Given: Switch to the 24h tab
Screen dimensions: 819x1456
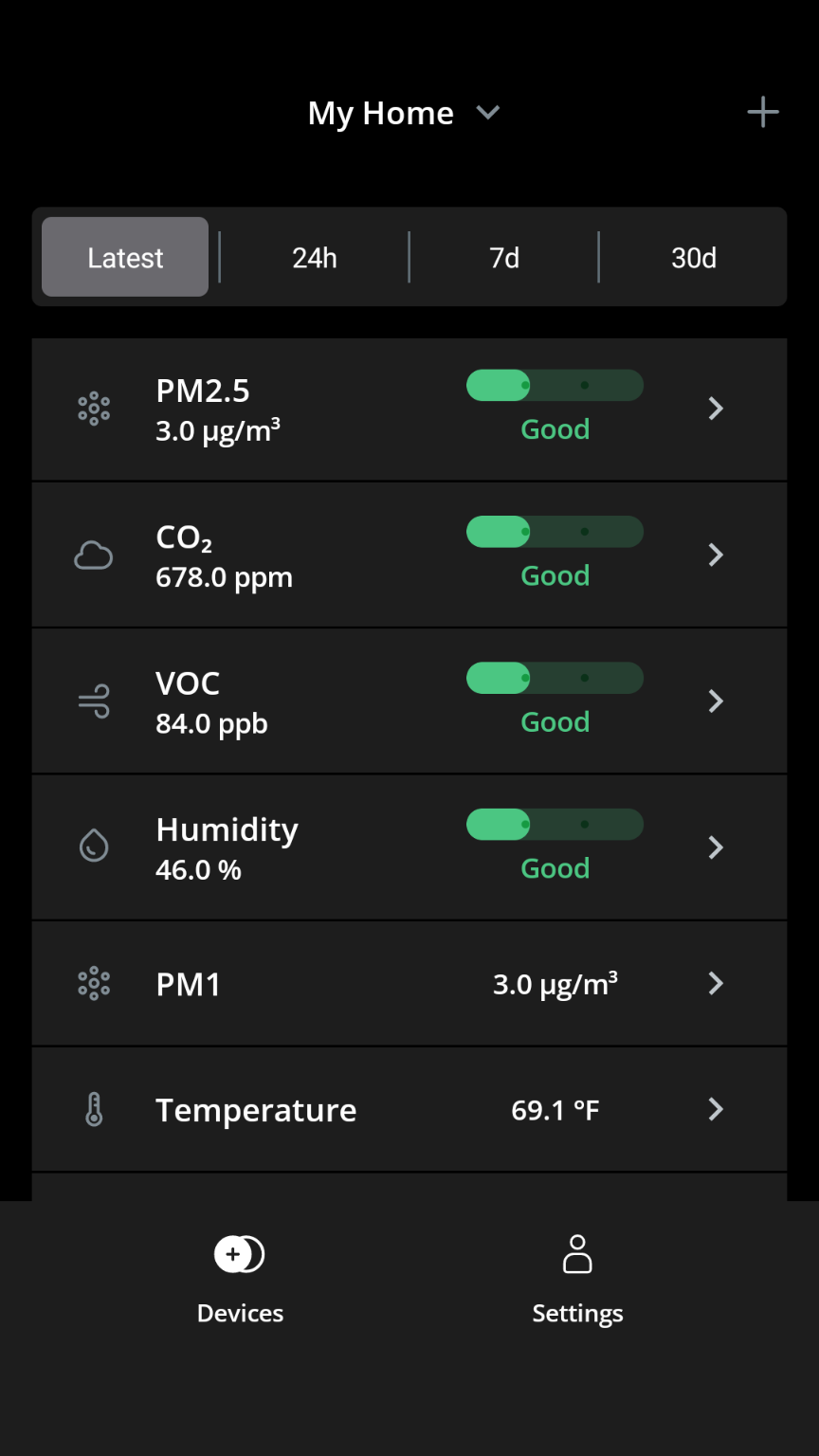Looking at the screenshot, I should point(314,257).
